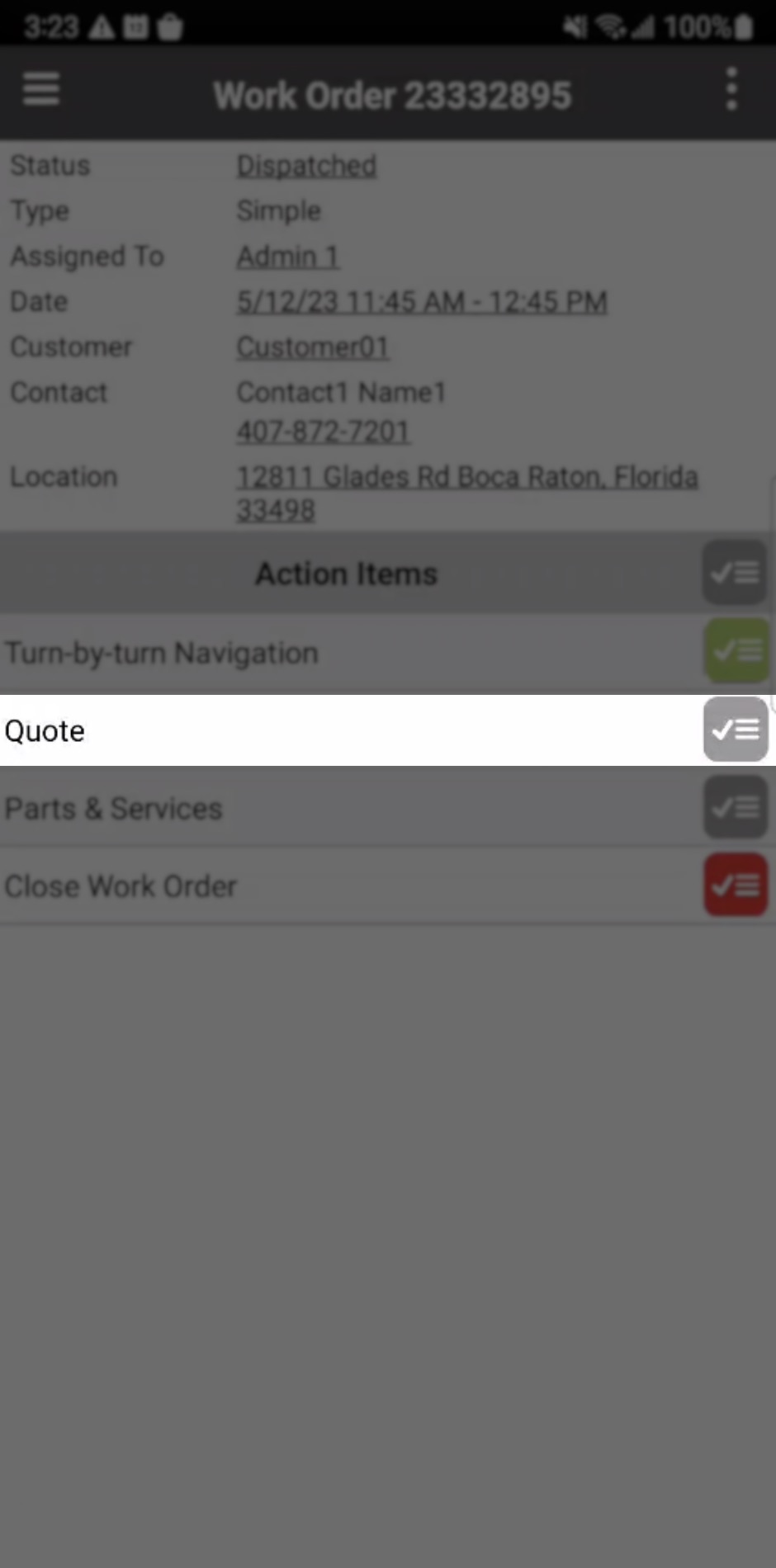776x1568 pixels.
Task: Open the Admin 1 assignee link
Action: tap(287, 257)
